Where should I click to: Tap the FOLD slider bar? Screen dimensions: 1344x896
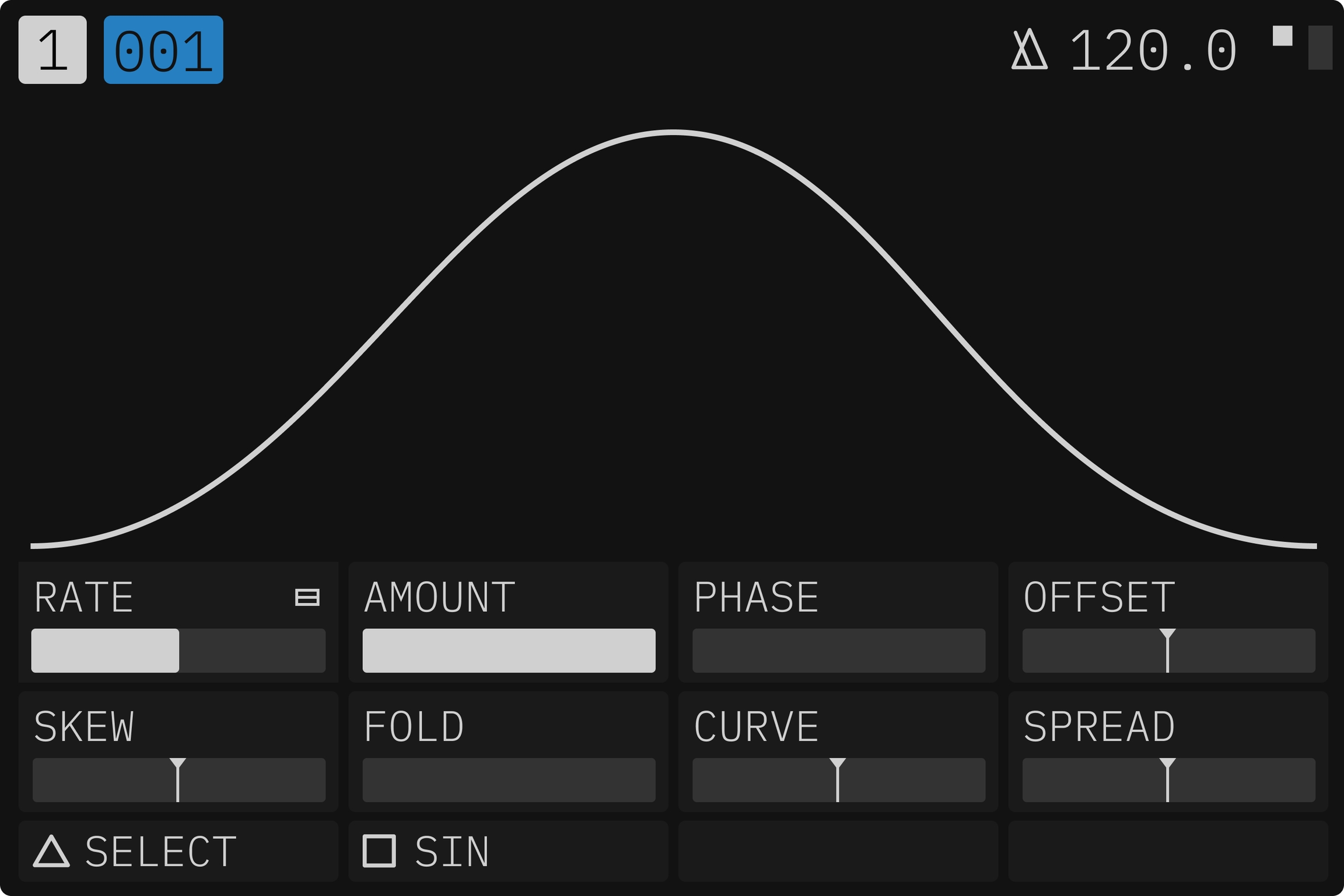509,780
